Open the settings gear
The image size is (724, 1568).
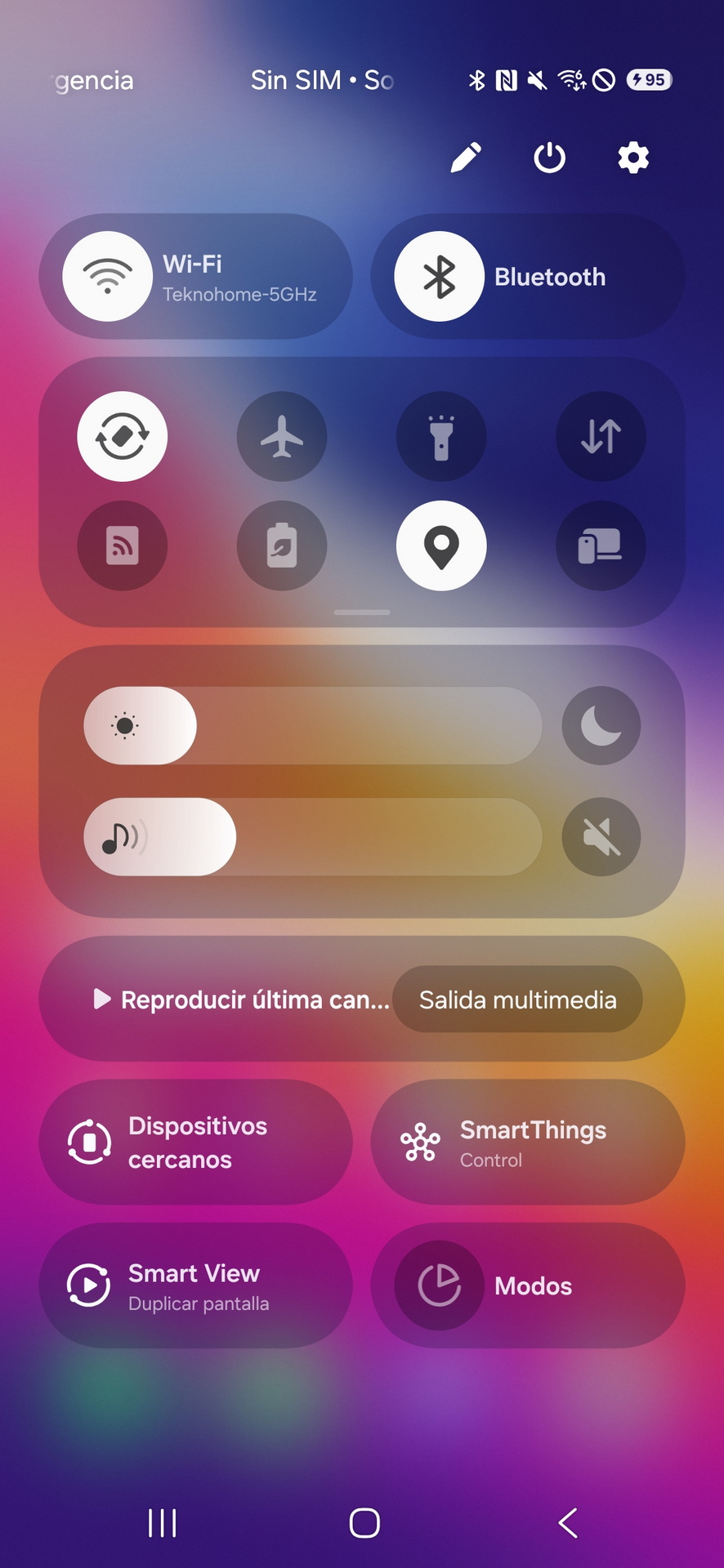point(633,158)
